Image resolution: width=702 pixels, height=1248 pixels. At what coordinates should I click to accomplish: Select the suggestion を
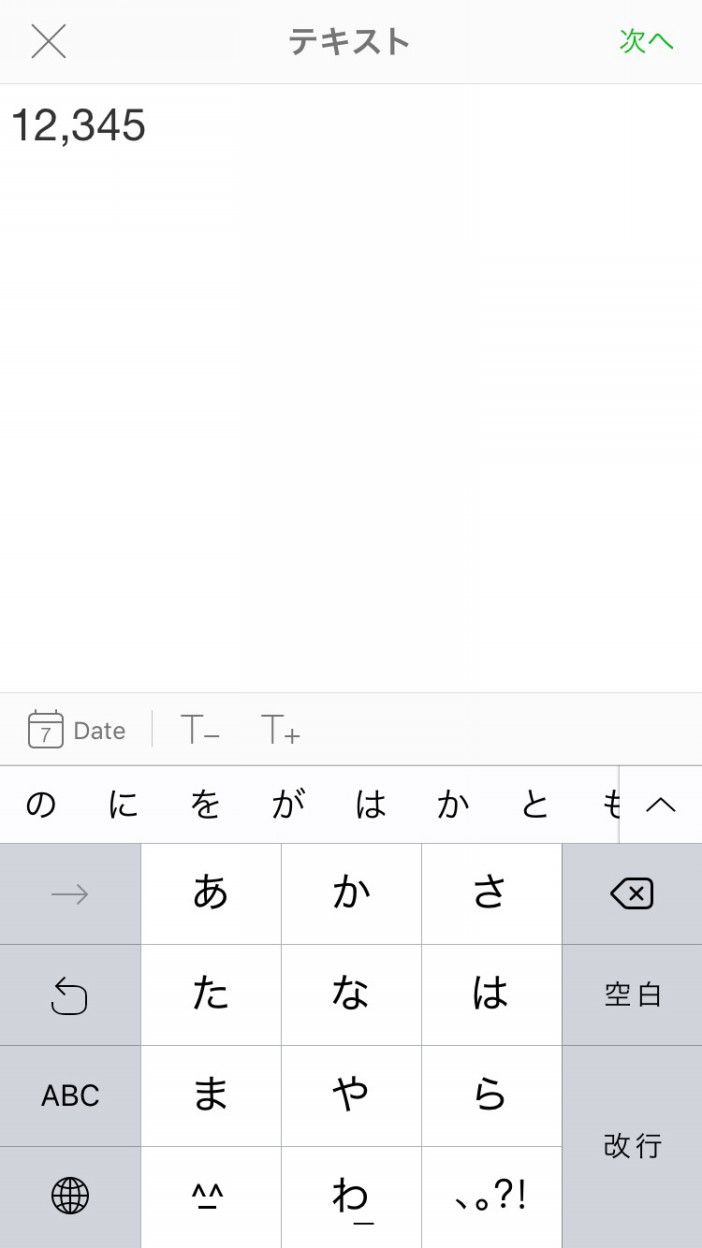[x=205, y=804]
